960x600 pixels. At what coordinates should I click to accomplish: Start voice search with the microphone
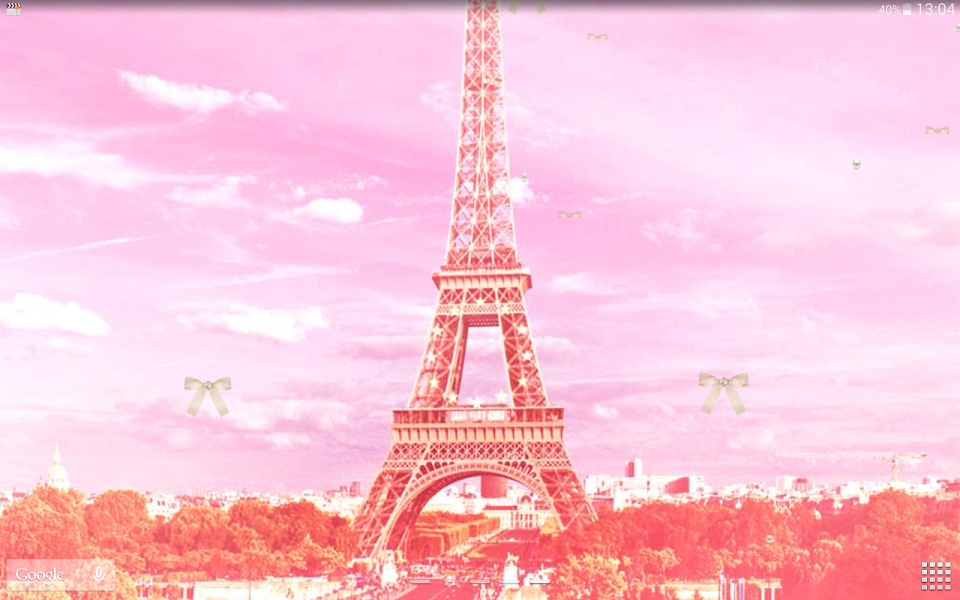pyautogui.click(x=98, y=574)
